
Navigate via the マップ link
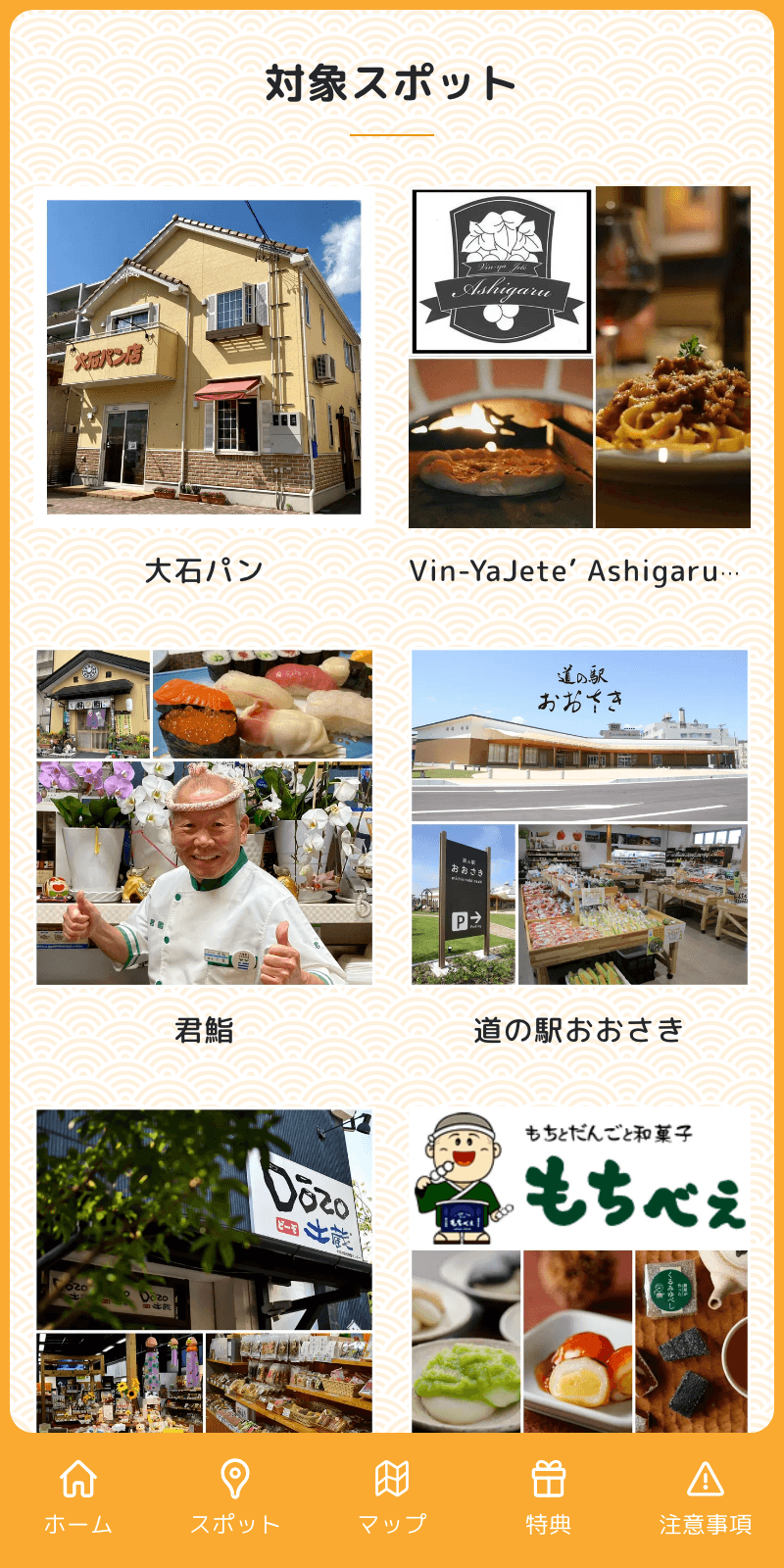[391, 1522]
